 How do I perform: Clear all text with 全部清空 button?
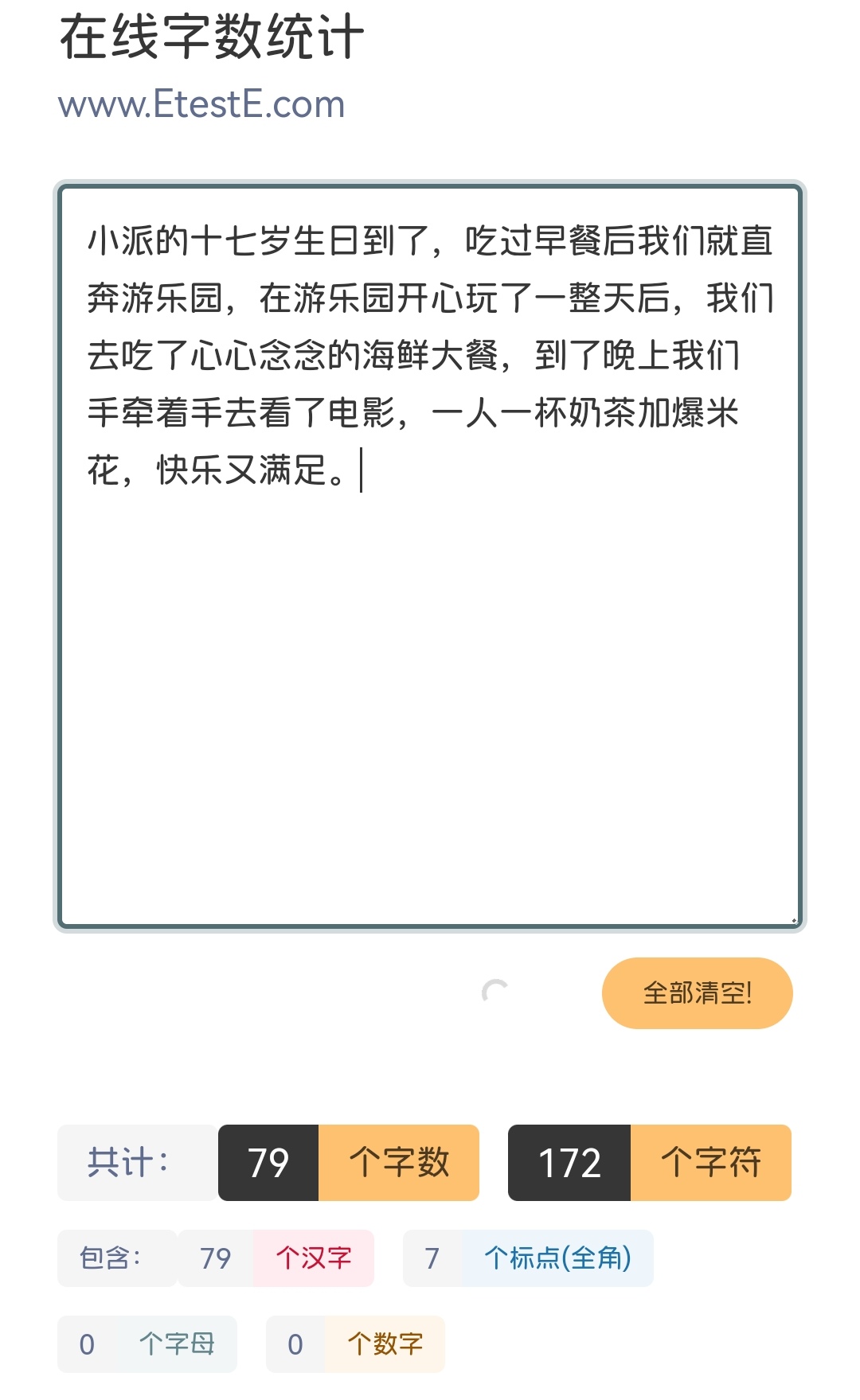coord(697,992)
